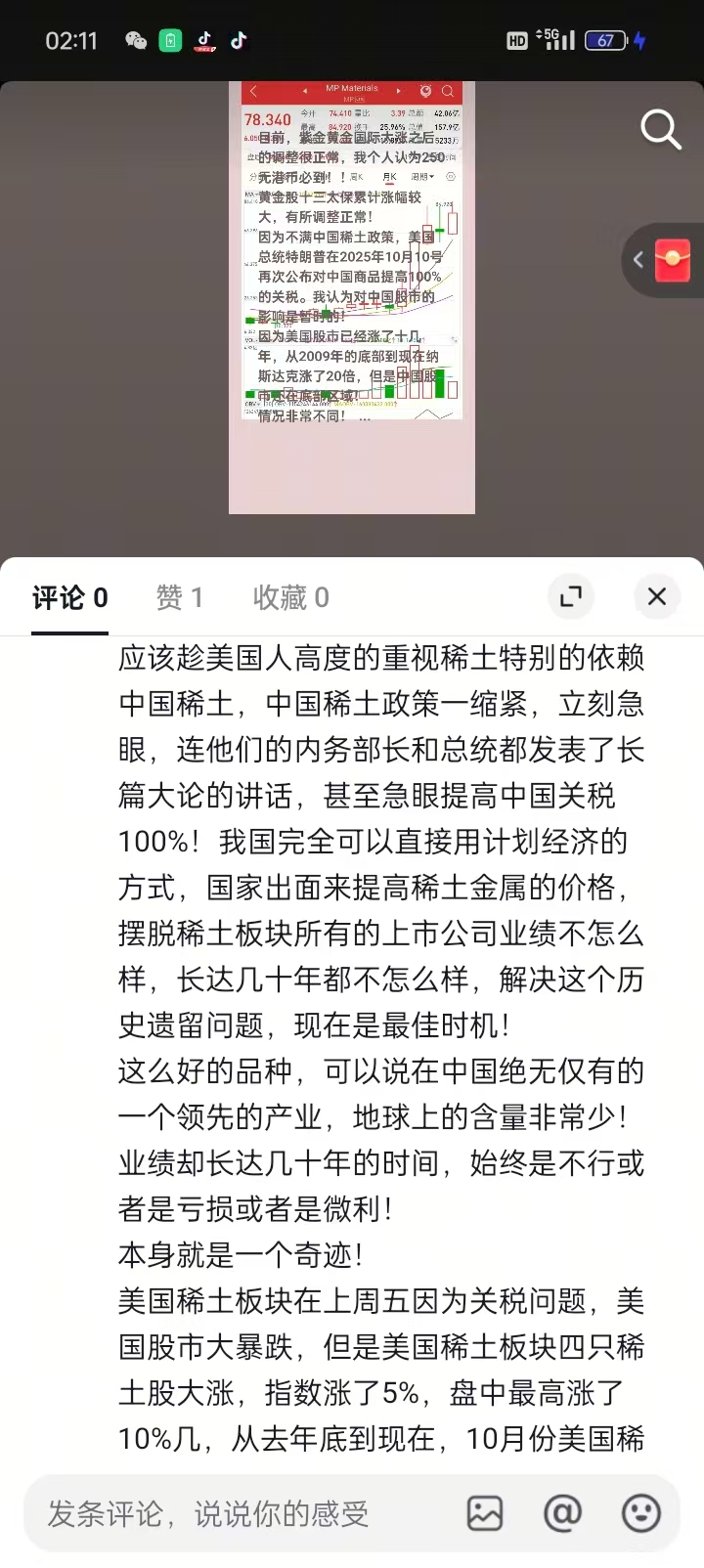Open the red envelope side widget

672,260
